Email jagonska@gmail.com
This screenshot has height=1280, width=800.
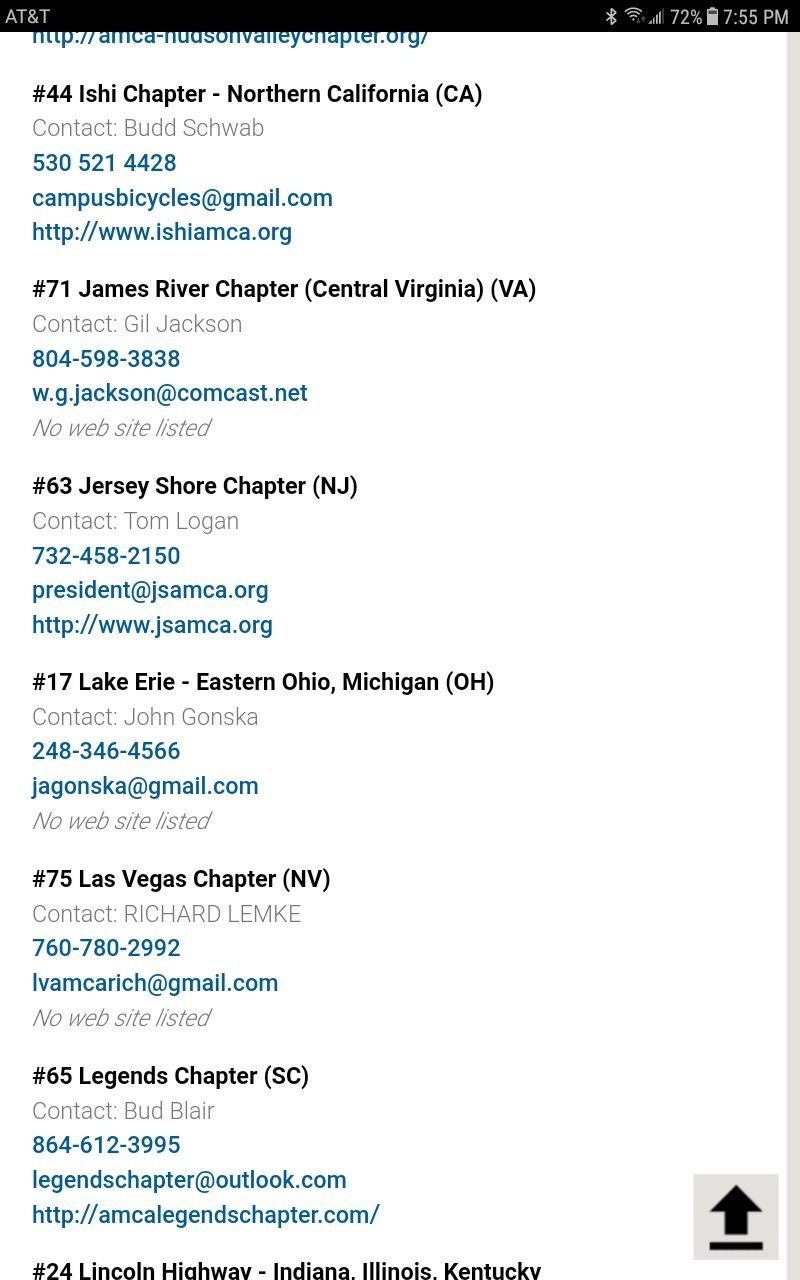pyautogui.click(x=145, y=786)
